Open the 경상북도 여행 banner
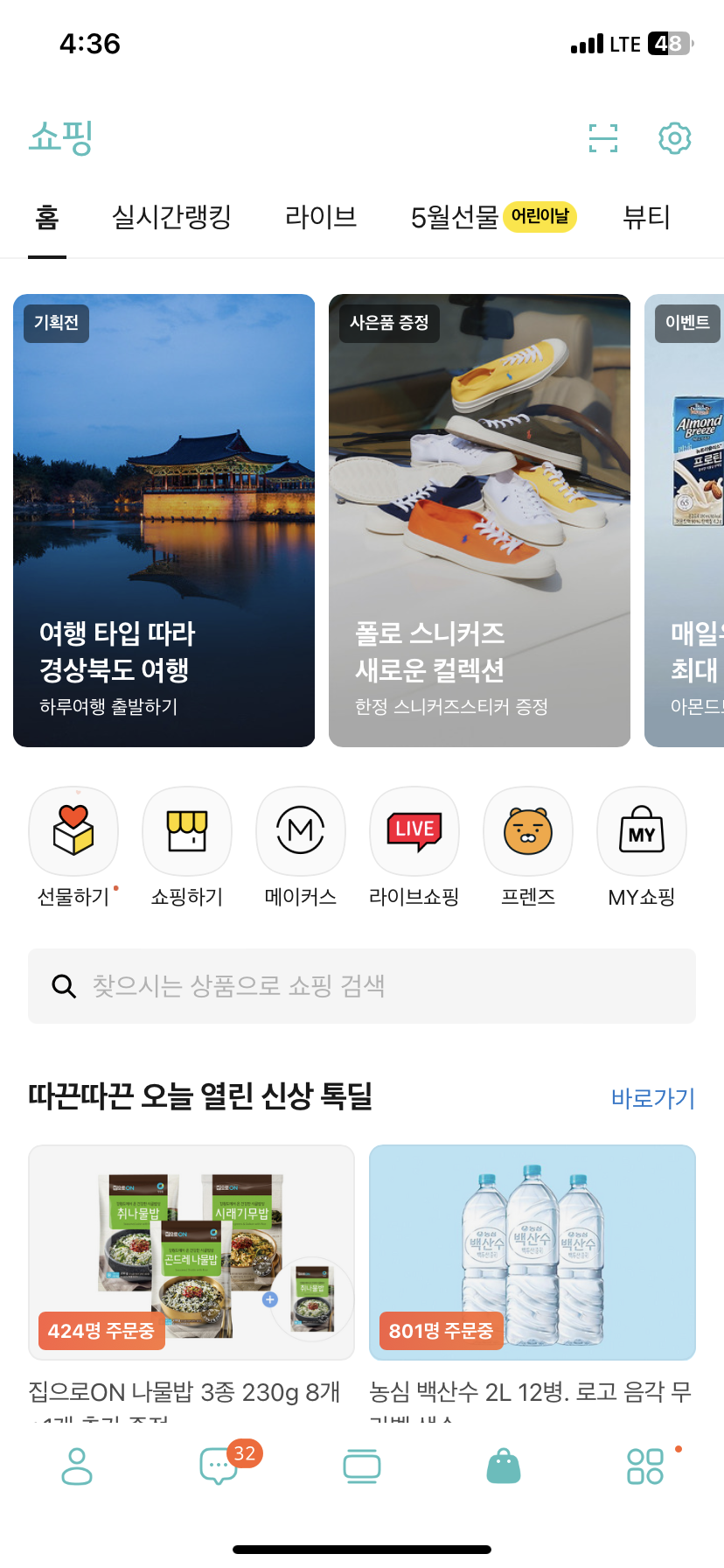Screen dimensions: 724x1568 pyautogui.click(x=164, y=520)
